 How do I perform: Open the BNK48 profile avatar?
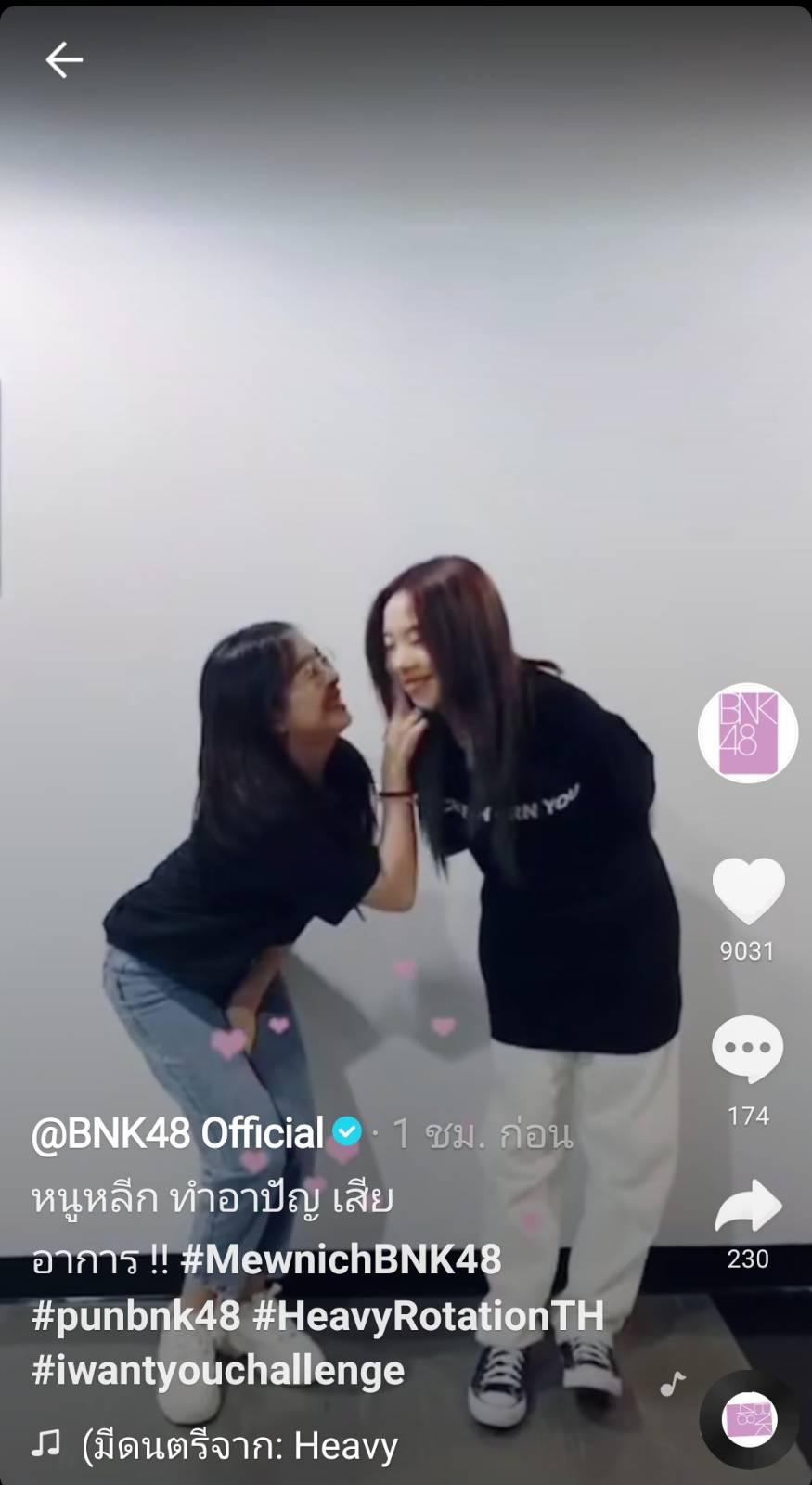click(x=748, y=732)
